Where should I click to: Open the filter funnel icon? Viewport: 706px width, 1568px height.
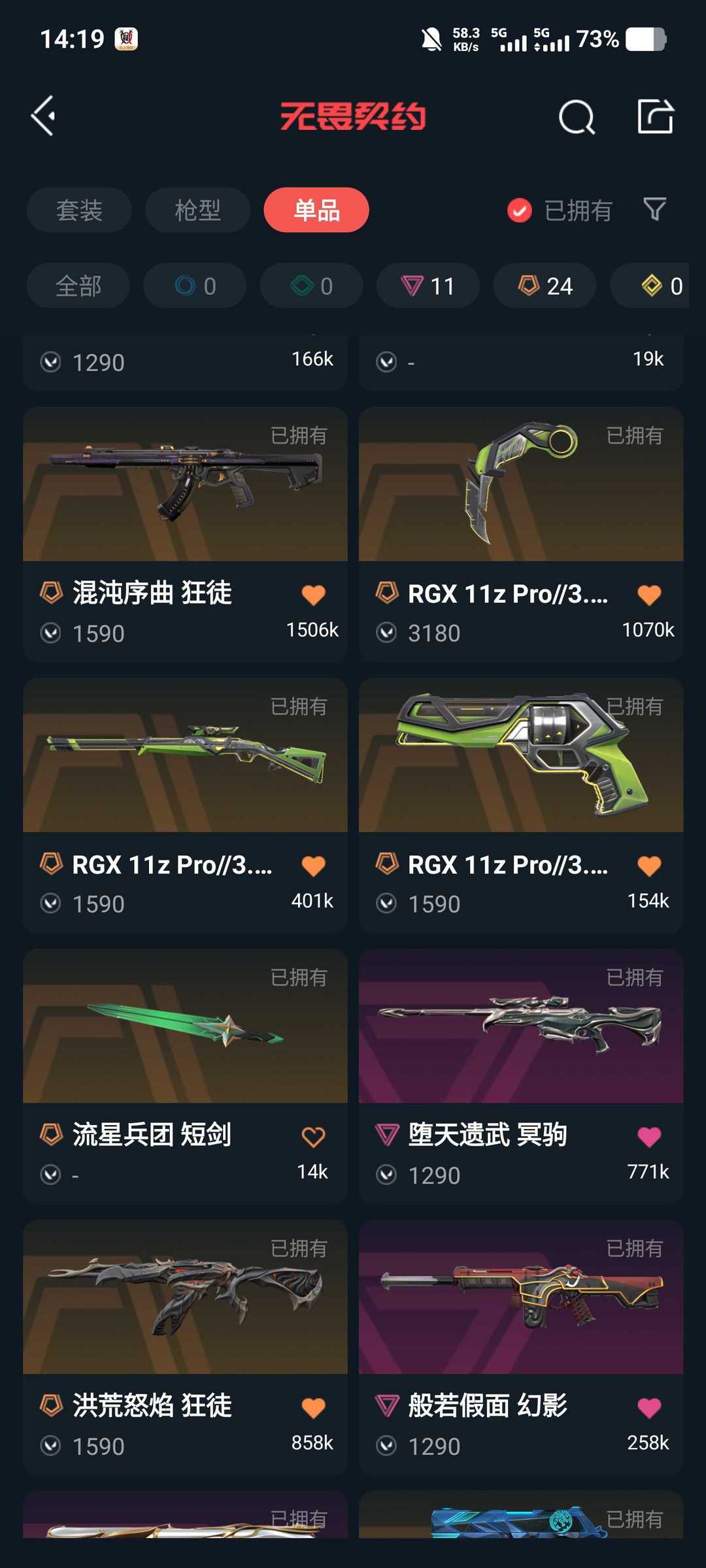pos(654,210)
